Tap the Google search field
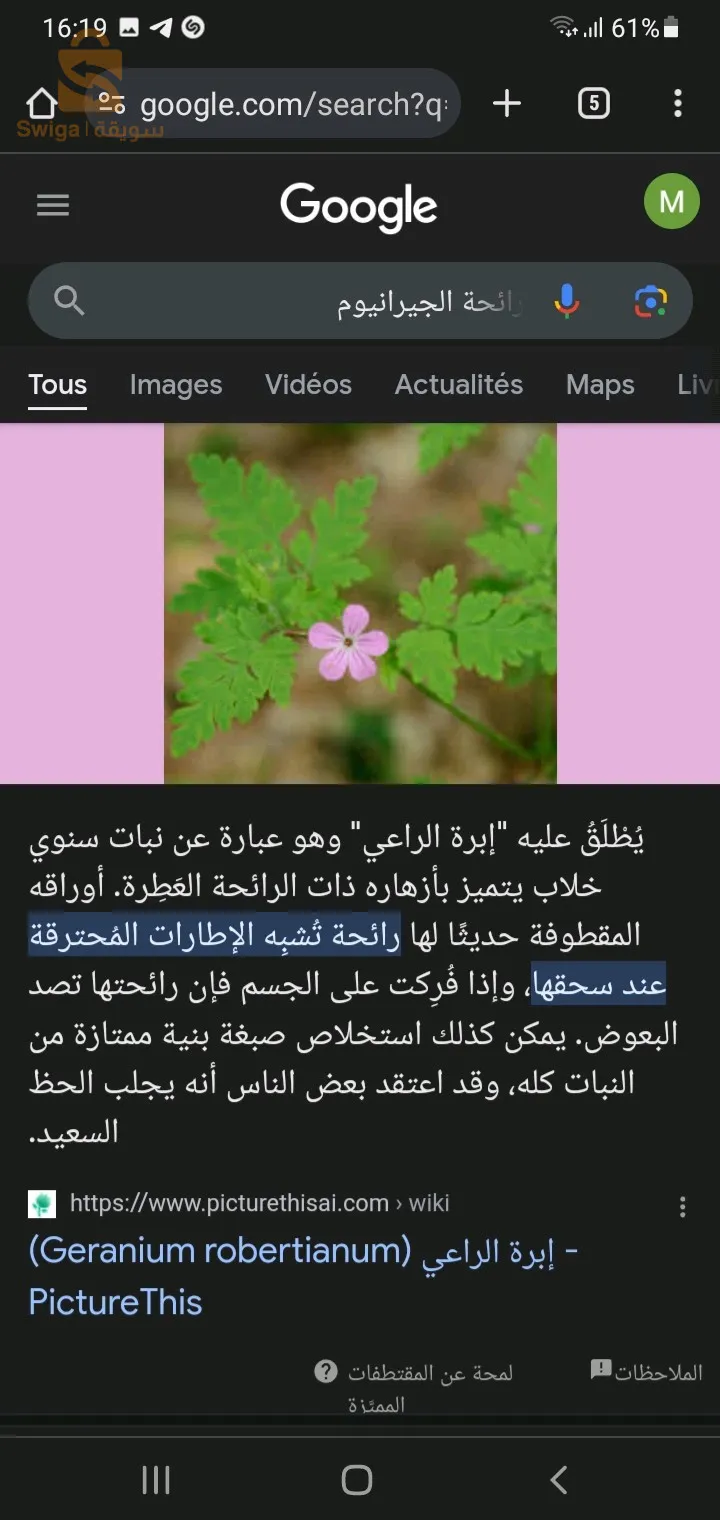The height and width of the screenshot is (1520, 720). [360, 300]
